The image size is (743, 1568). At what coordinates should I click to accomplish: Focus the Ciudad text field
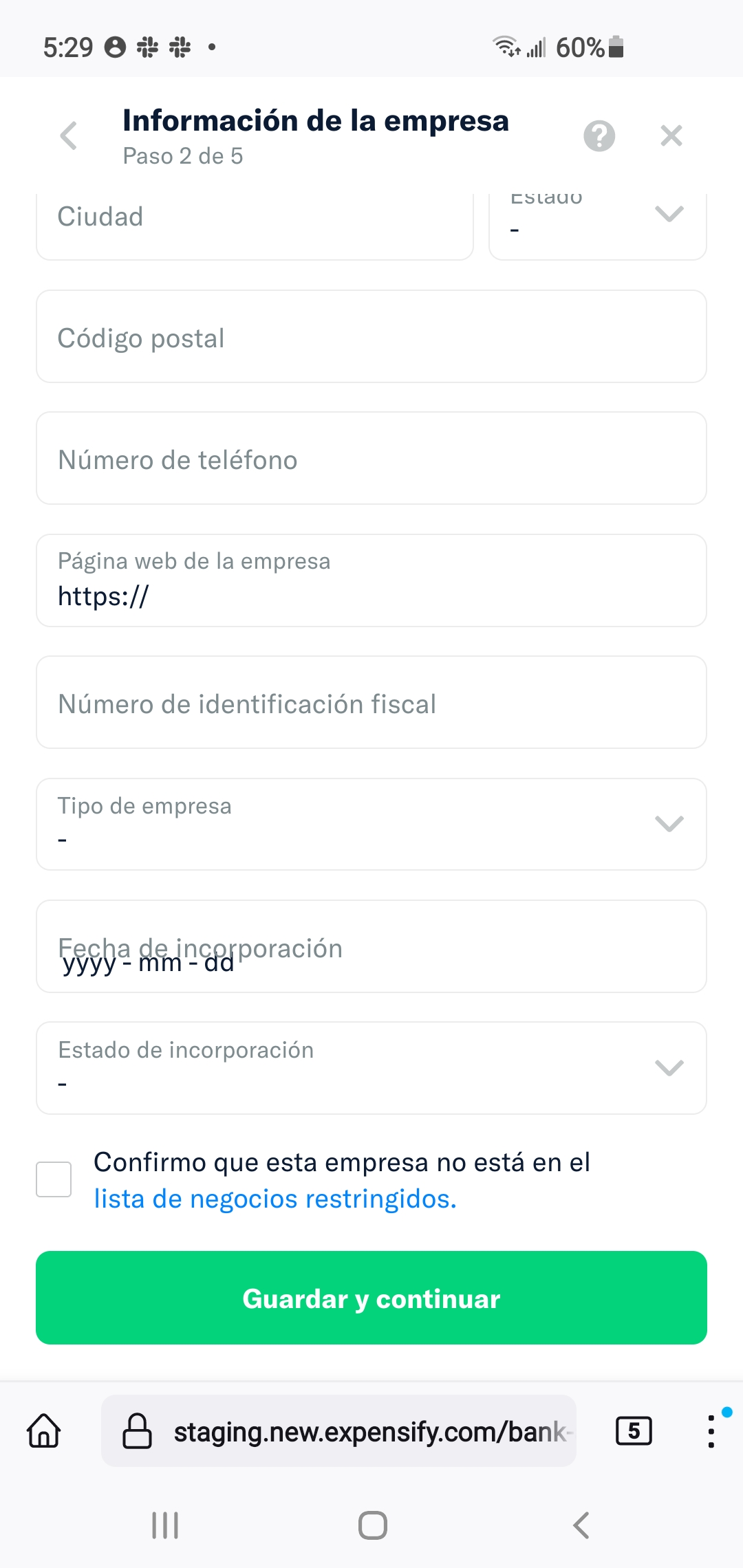(x=255, y=219)
